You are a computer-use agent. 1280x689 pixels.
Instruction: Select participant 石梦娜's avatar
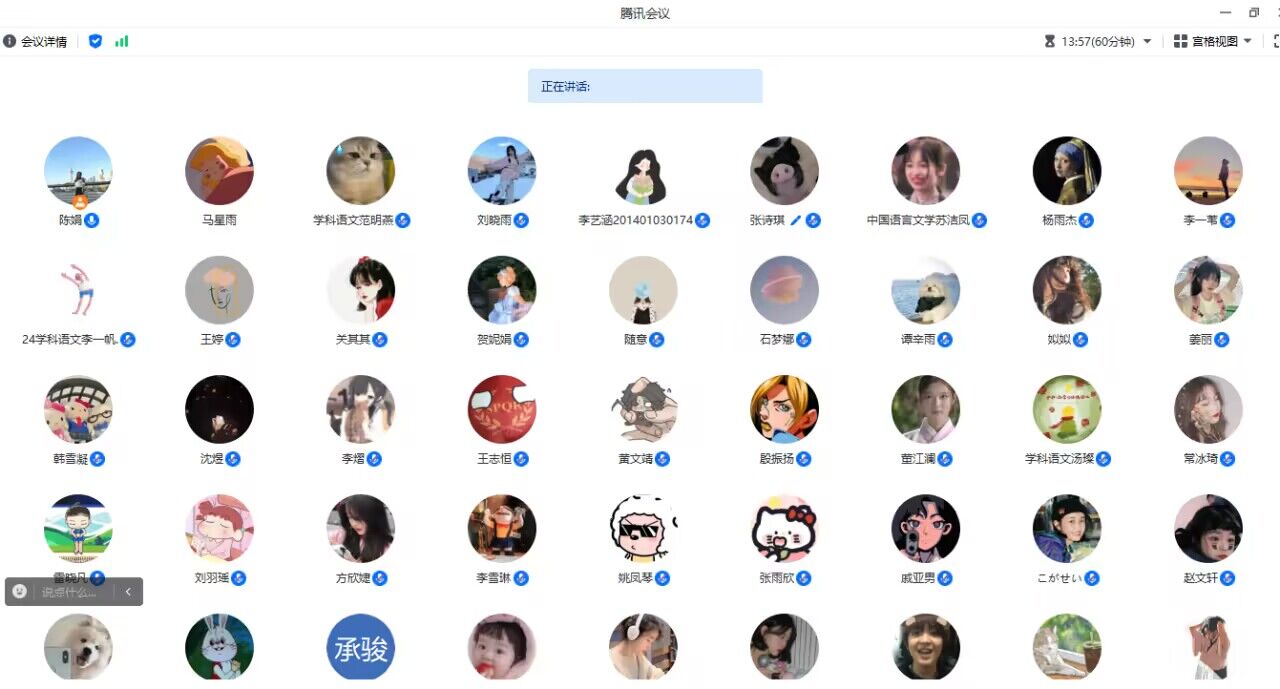[x=784, y=290]
